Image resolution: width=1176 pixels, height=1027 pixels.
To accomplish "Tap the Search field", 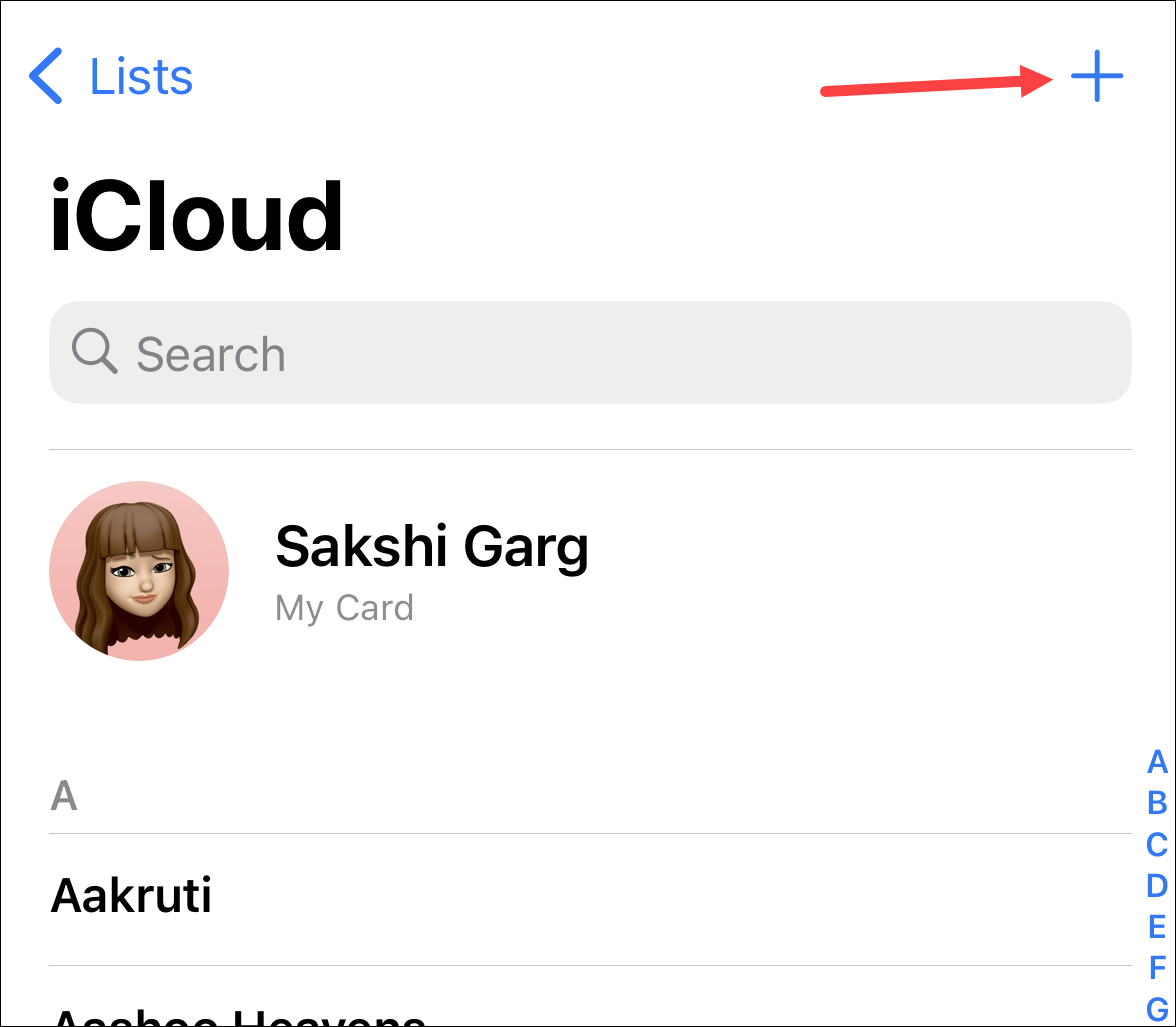I will point(590,354).
